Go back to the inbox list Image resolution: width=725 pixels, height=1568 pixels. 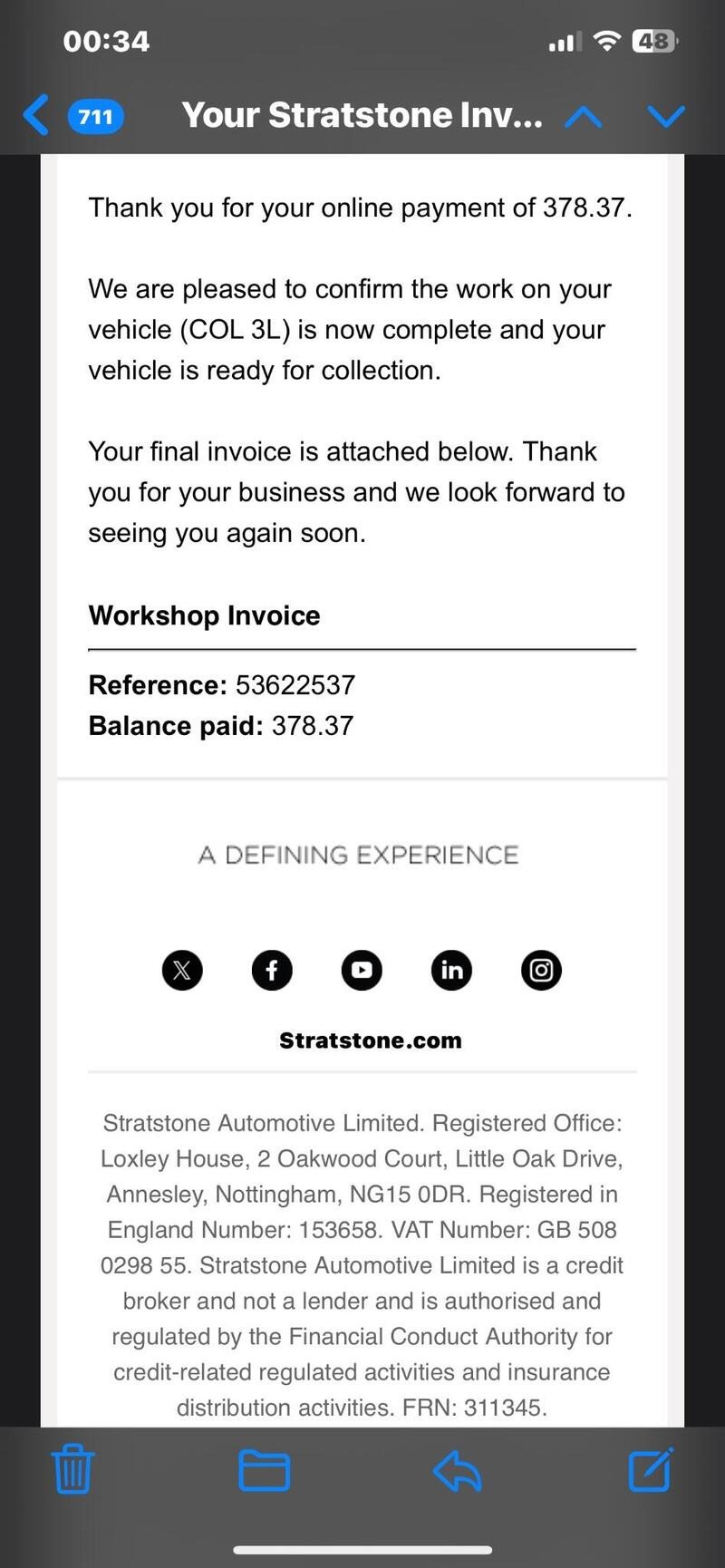point(38,116)
